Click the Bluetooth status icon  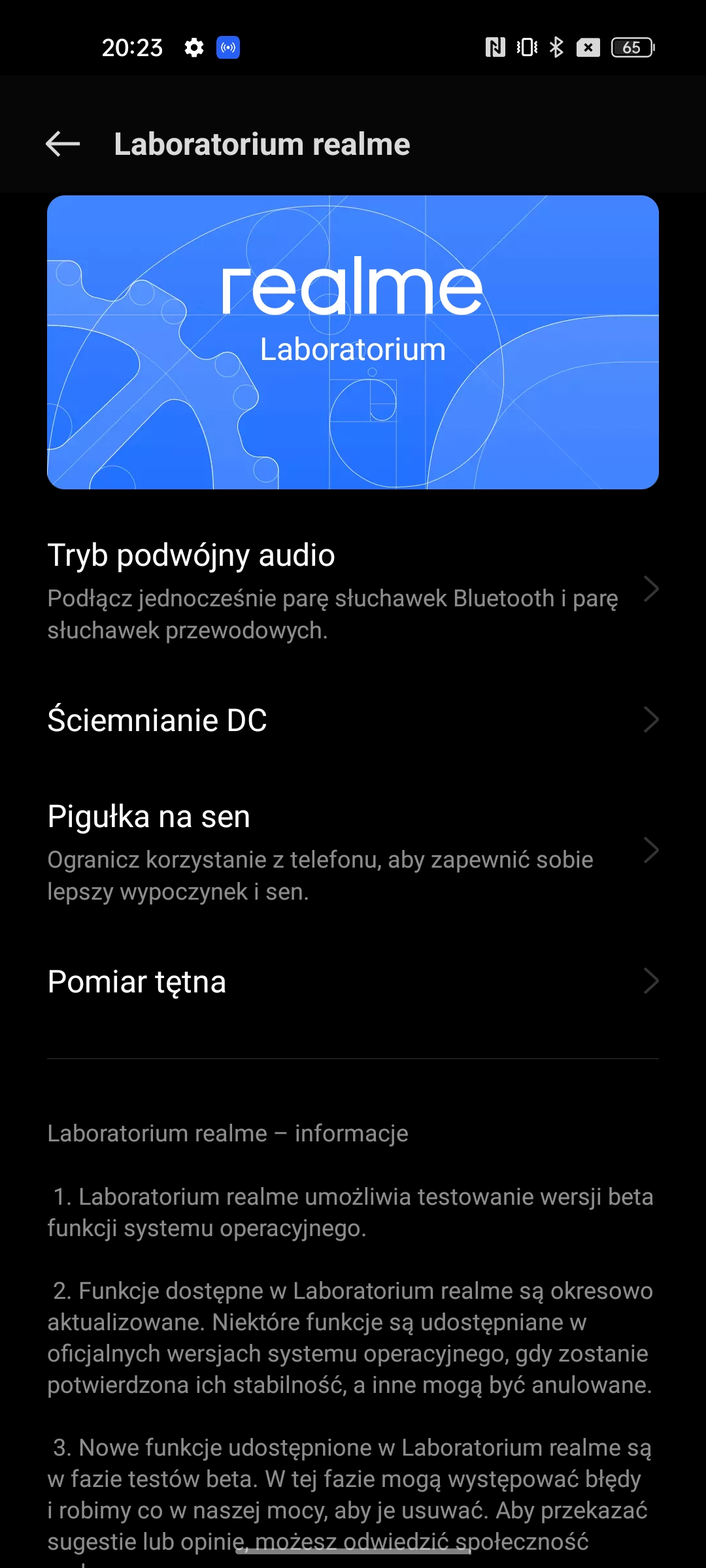click(556, 48)
